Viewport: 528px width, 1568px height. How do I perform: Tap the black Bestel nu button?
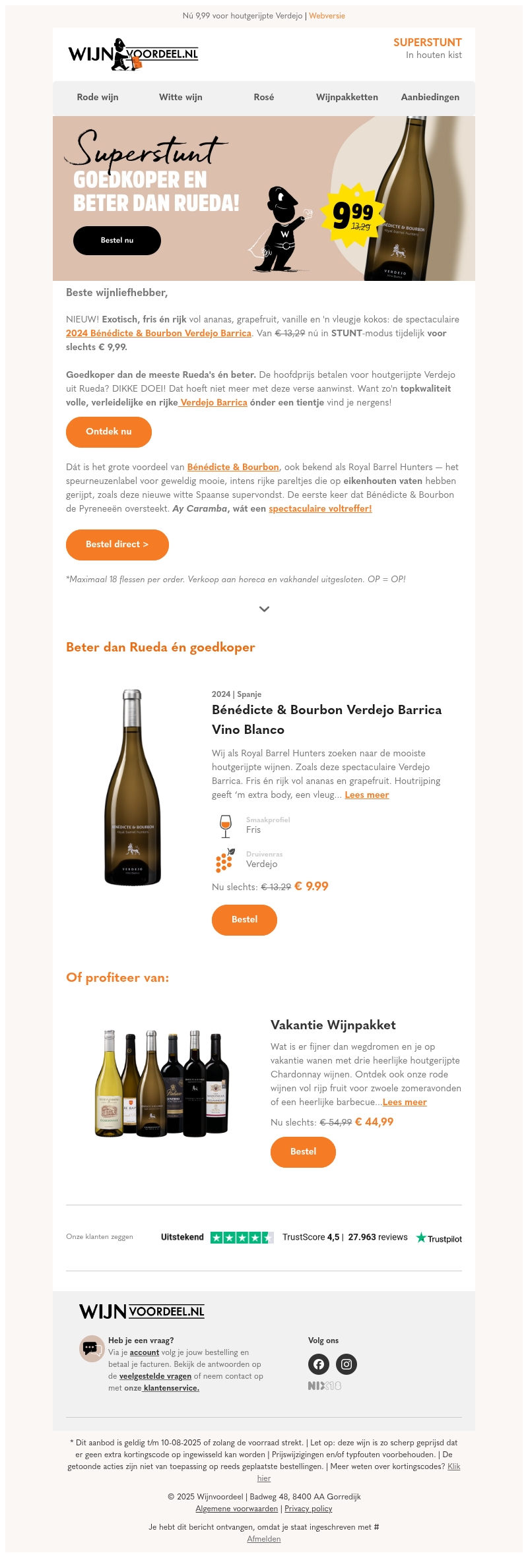tap(117, 241)
